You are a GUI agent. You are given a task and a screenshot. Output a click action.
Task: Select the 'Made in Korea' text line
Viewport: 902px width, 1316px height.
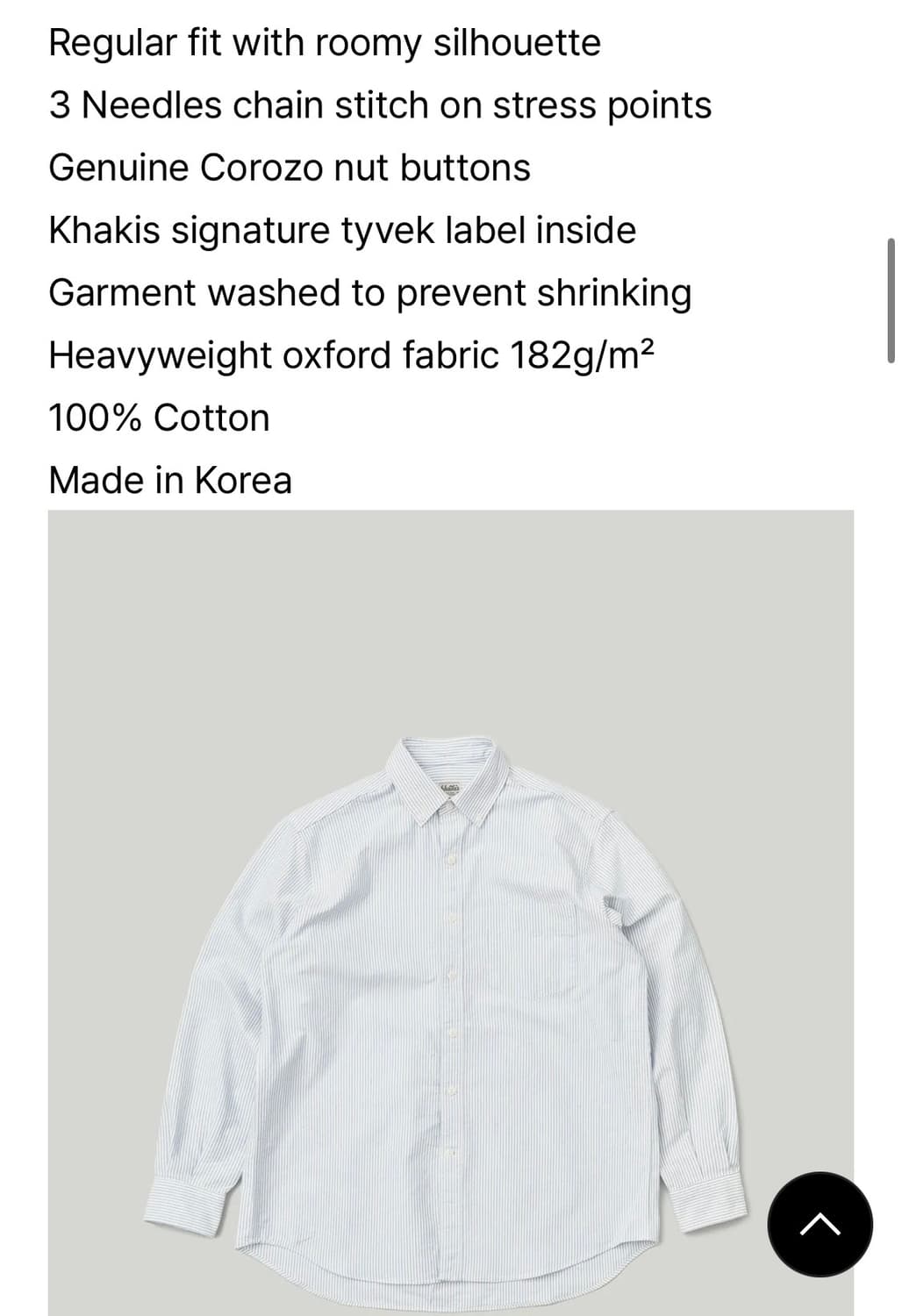click(x=171, y=479)
